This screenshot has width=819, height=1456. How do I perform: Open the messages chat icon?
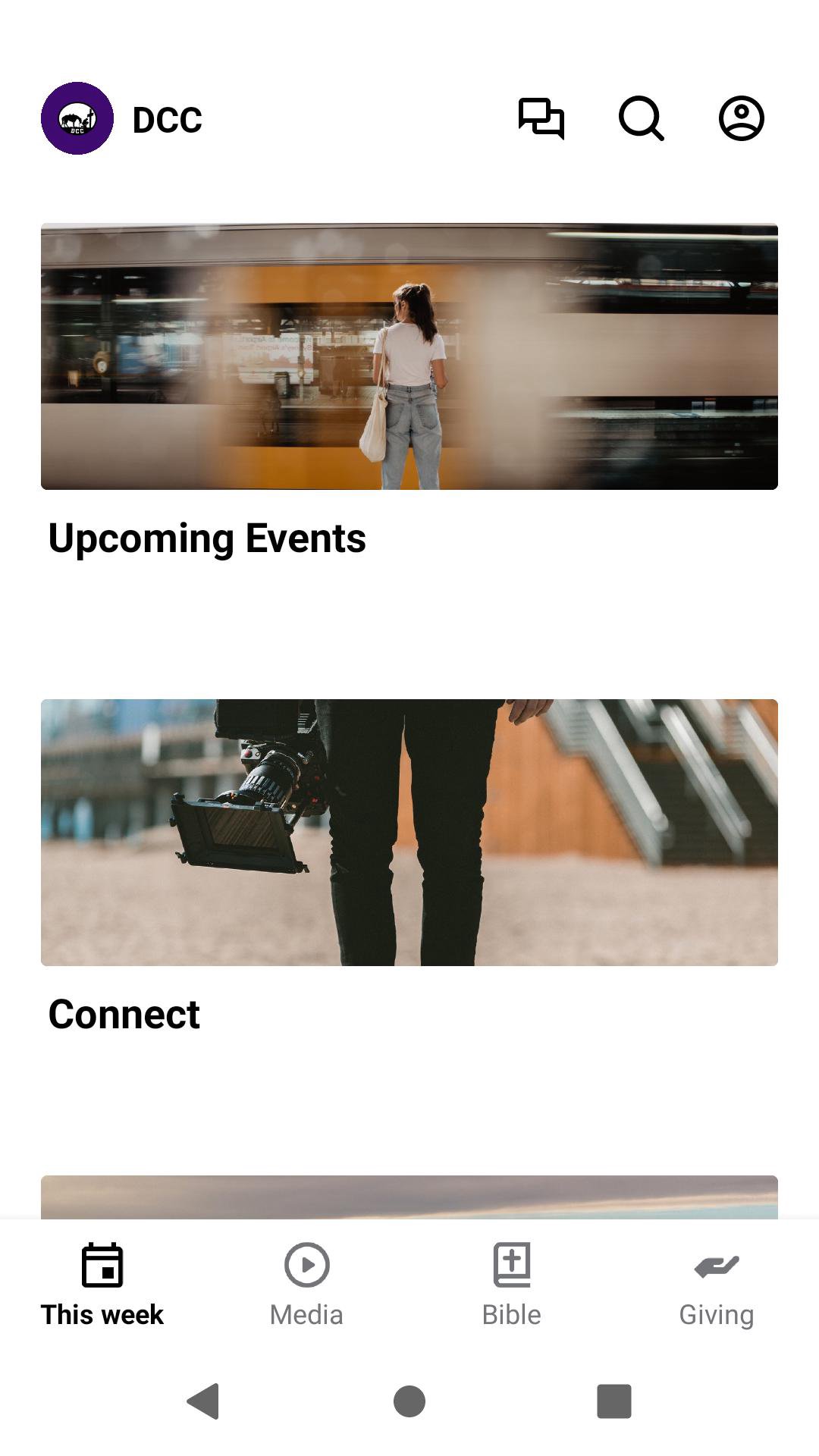[541, 118]
